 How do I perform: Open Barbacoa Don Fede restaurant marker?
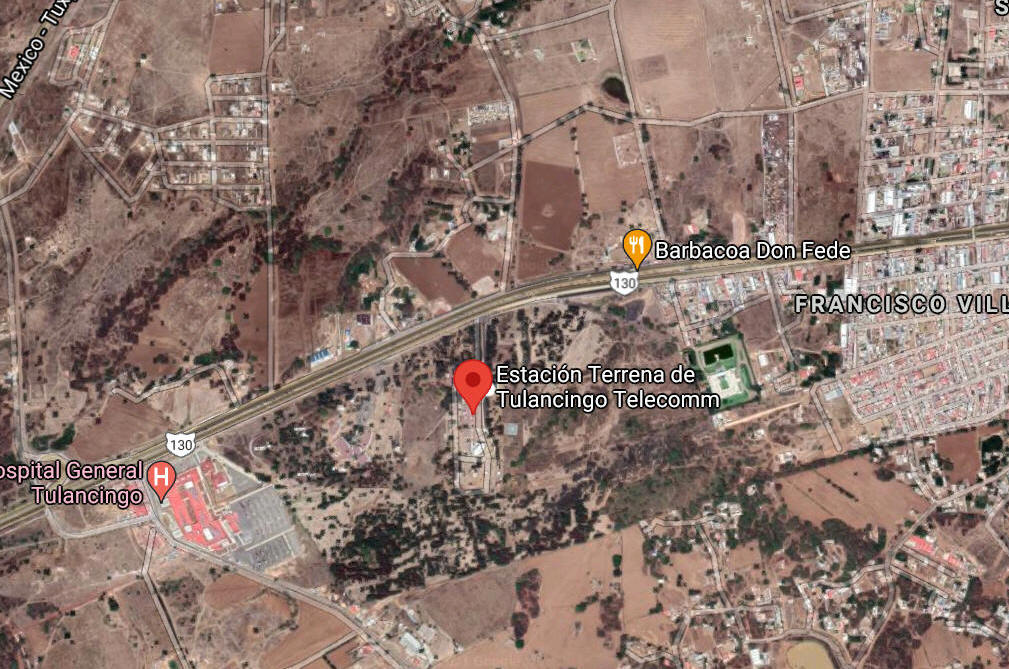637,245
